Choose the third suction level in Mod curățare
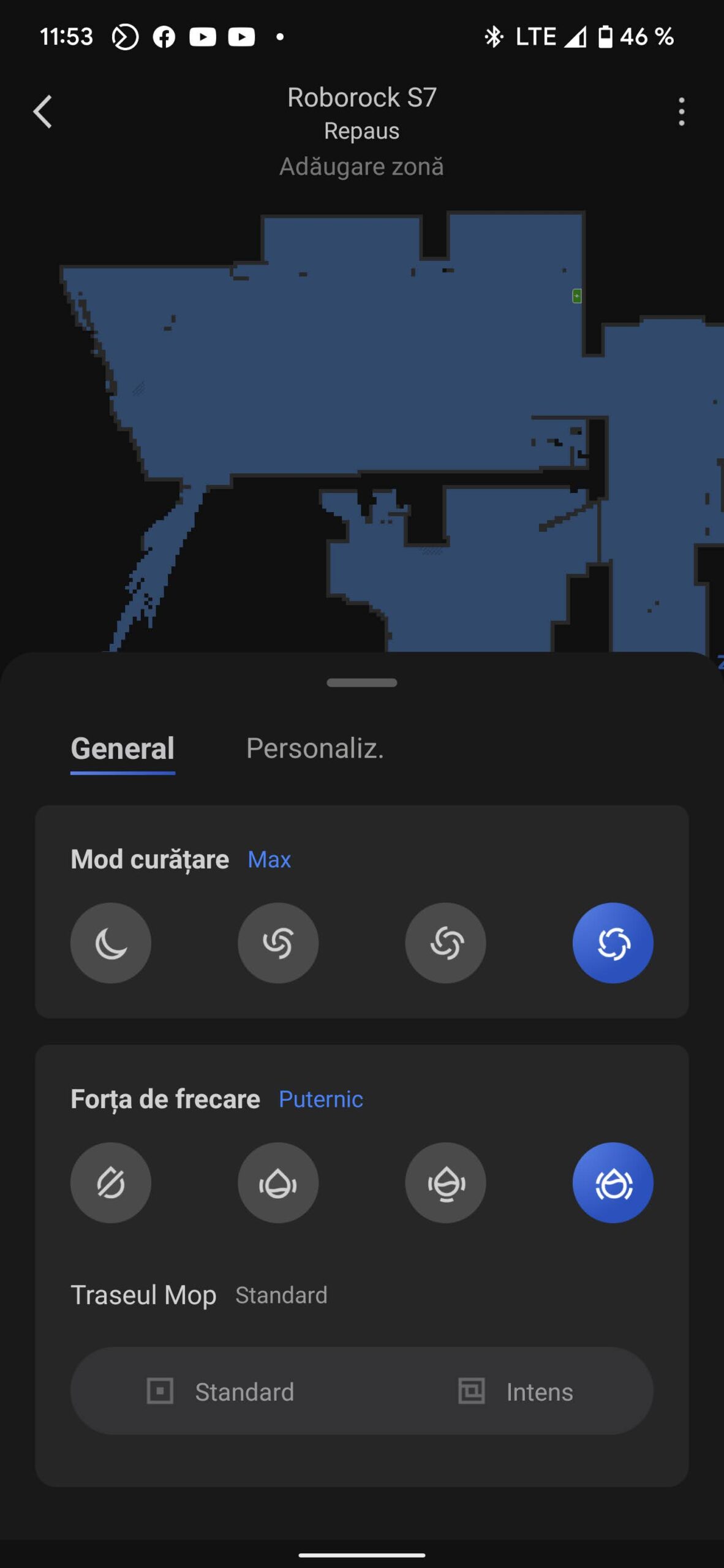 pos(445,943)
